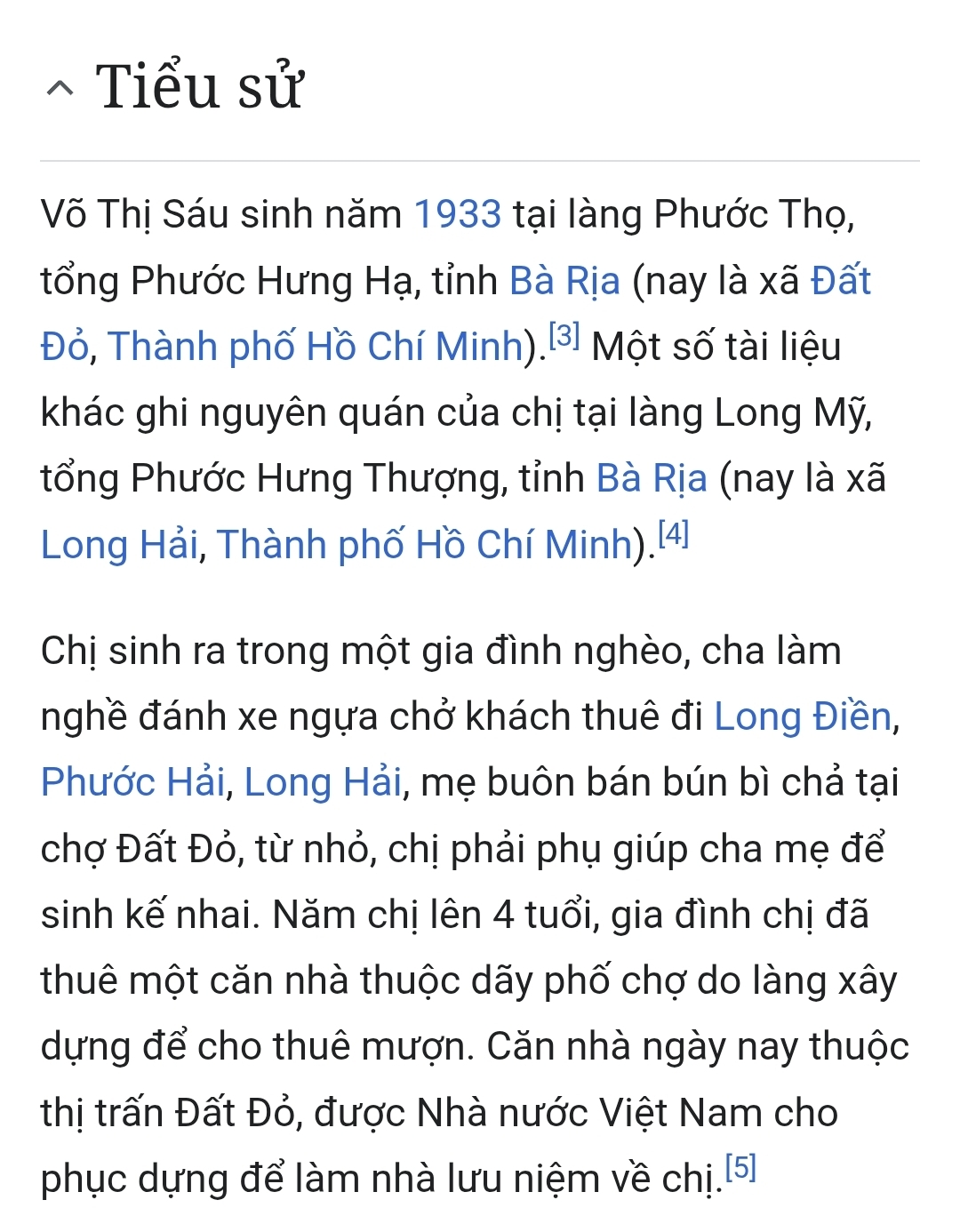The width and height of the screenshot is (960, 1232).
Task: View footnote reference [4]
Action: (674, 534)
